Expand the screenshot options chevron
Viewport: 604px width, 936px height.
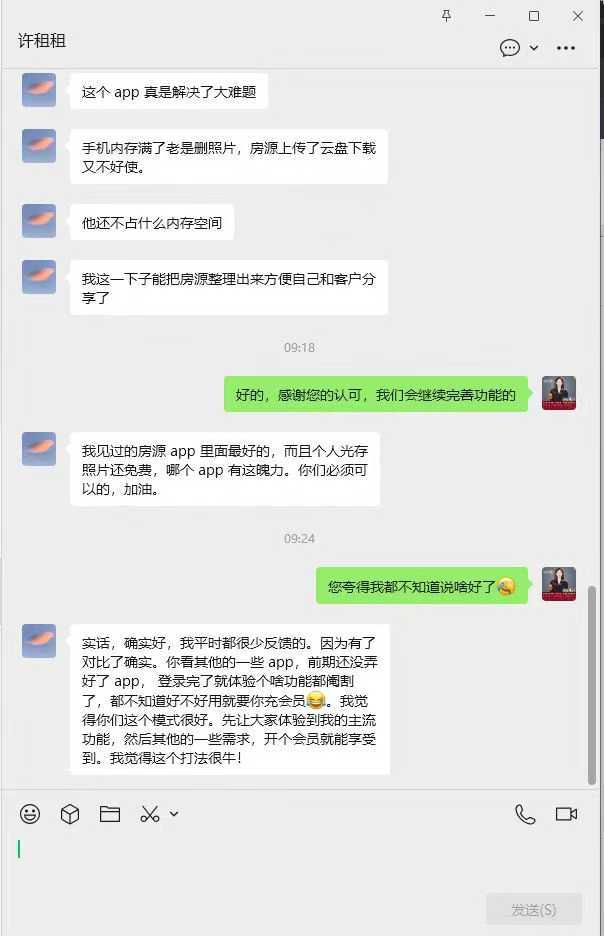(174, 814)
